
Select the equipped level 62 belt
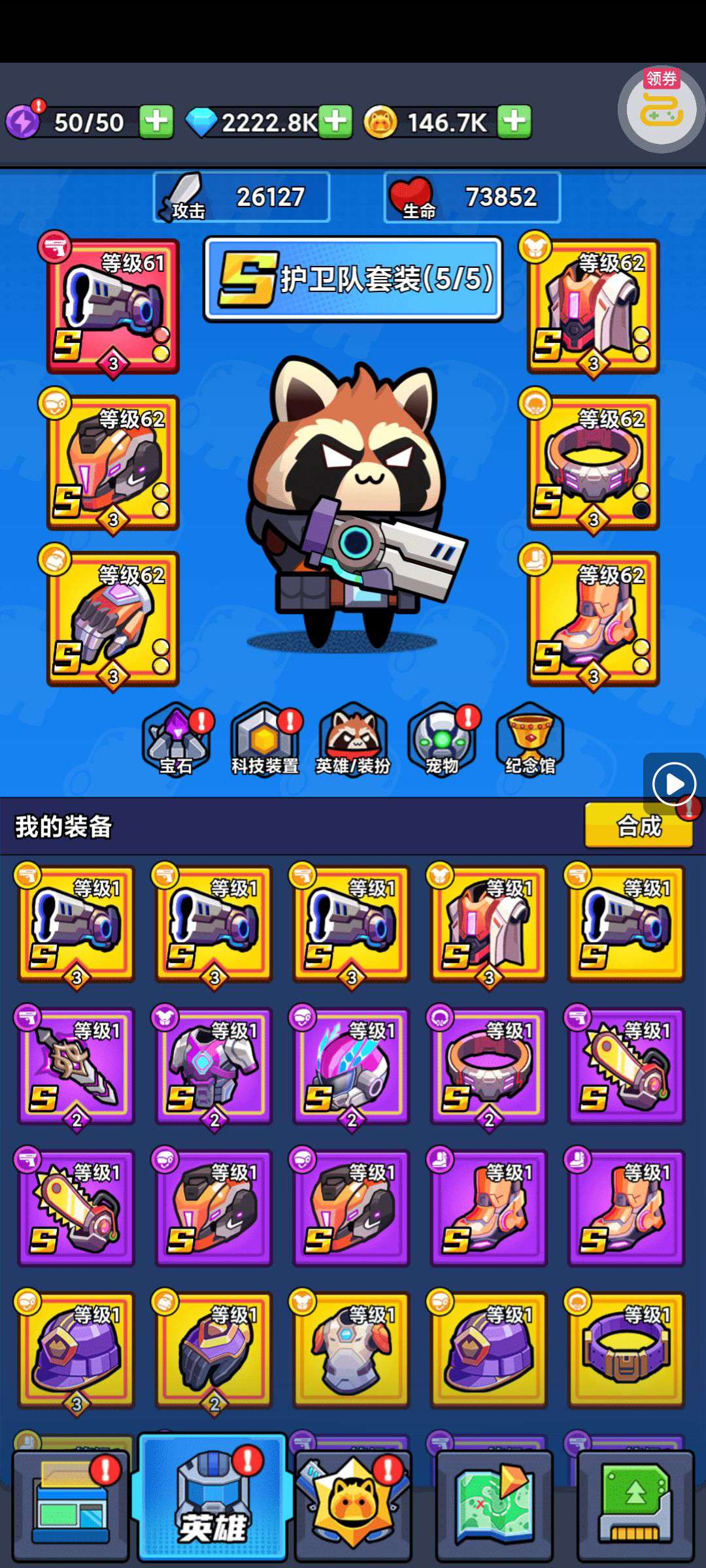[593, 463]
